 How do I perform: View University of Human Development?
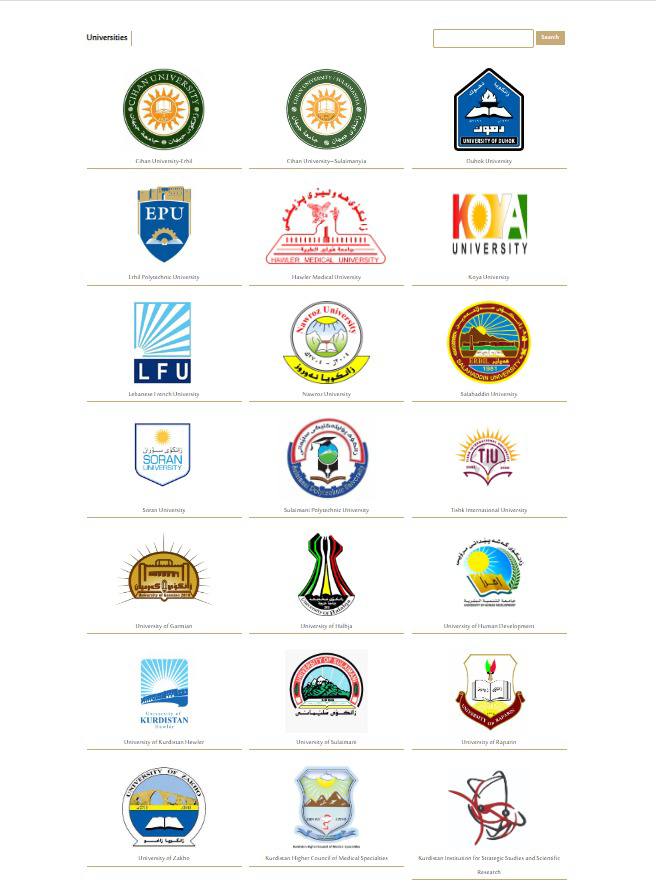(488, 574)
